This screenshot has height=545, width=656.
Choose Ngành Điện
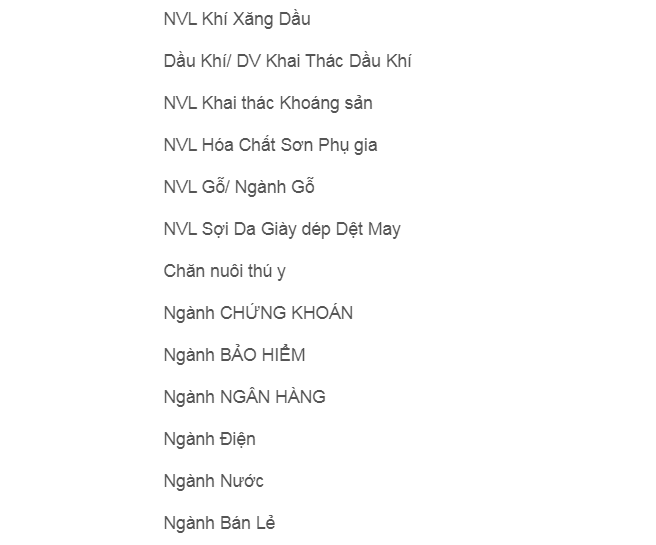point(210,438)
